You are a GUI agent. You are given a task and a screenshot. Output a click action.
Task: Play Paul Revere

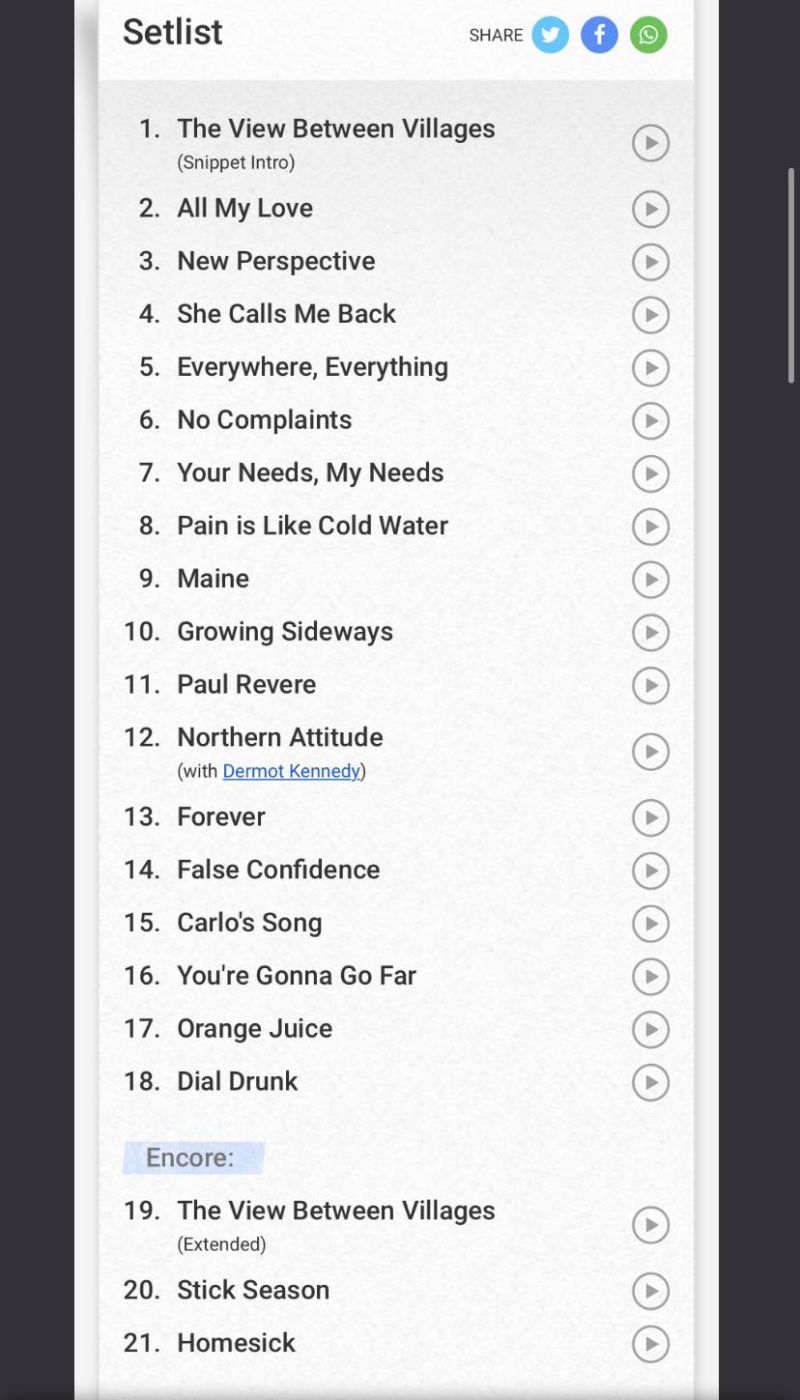[x=650, y=686]
